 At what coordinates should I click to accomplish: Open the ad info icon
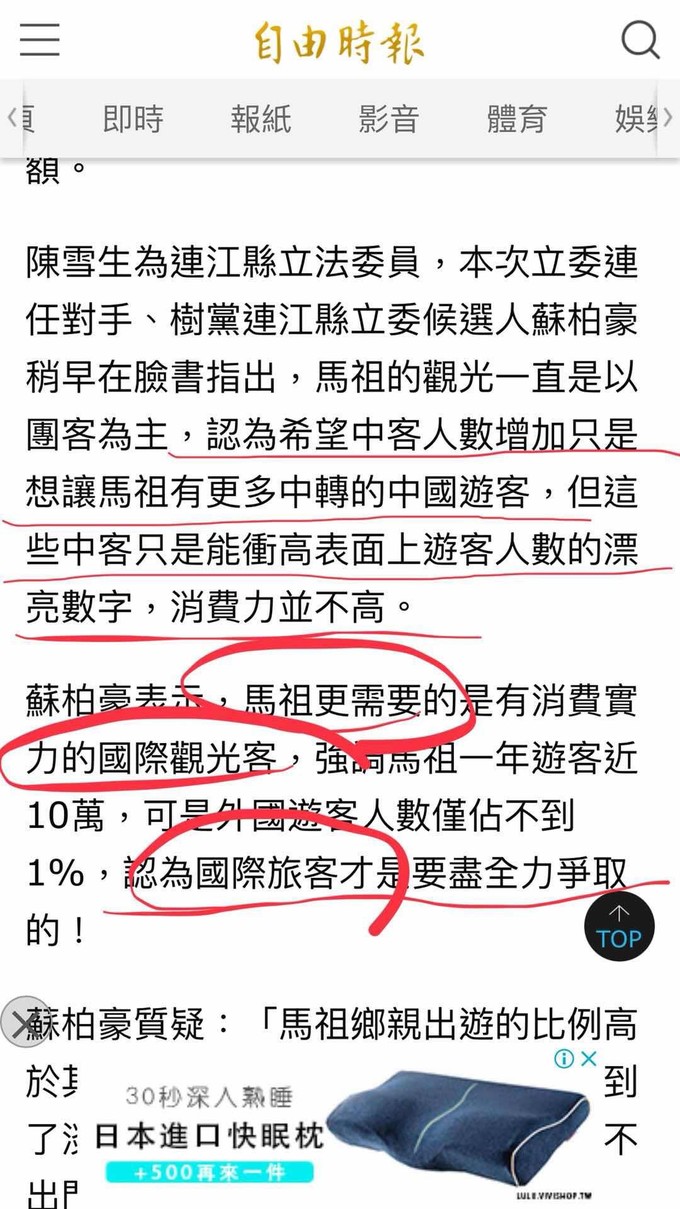565,1058
